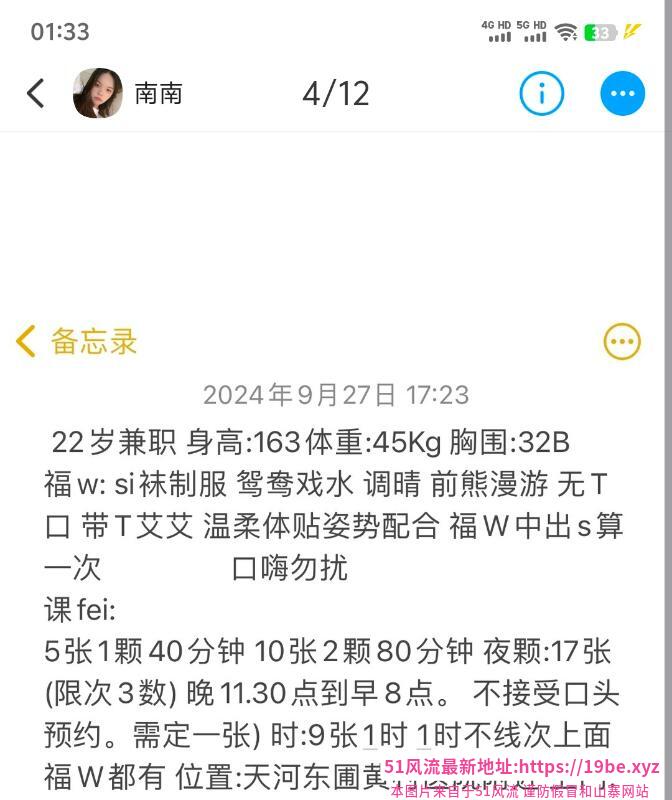The width and height of the screenshot is (672, 800).
Task: Open the blue more options menu
Action: (622, 94)
